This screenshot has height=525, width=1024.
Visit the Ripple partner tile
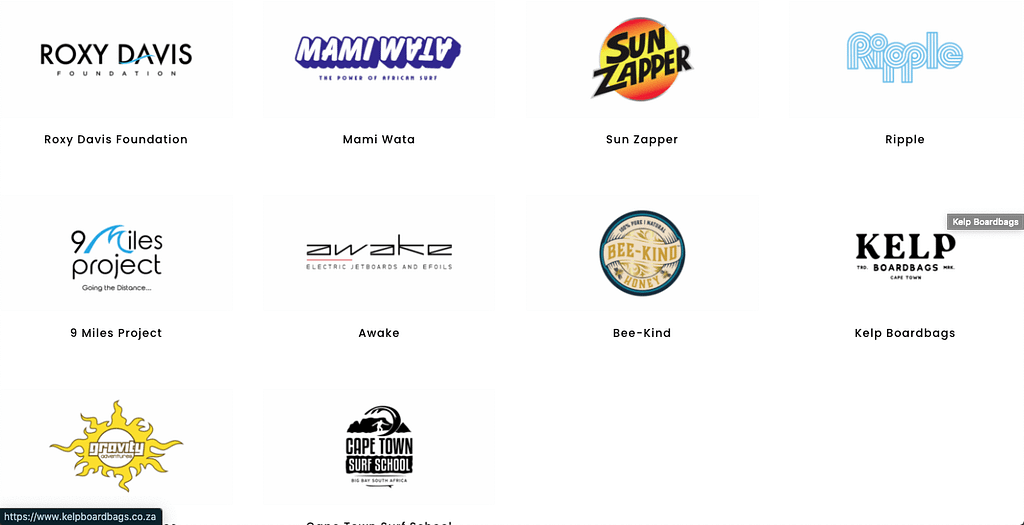(x=905, y=59)
